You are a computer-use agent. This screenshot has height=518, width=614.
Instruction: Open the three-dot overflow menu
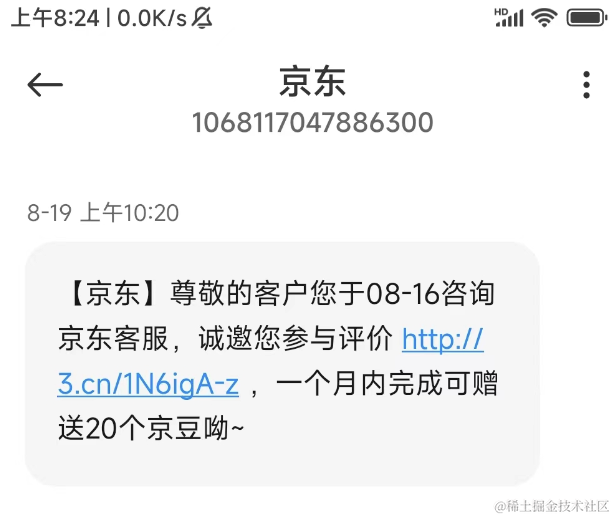point(586,86)
